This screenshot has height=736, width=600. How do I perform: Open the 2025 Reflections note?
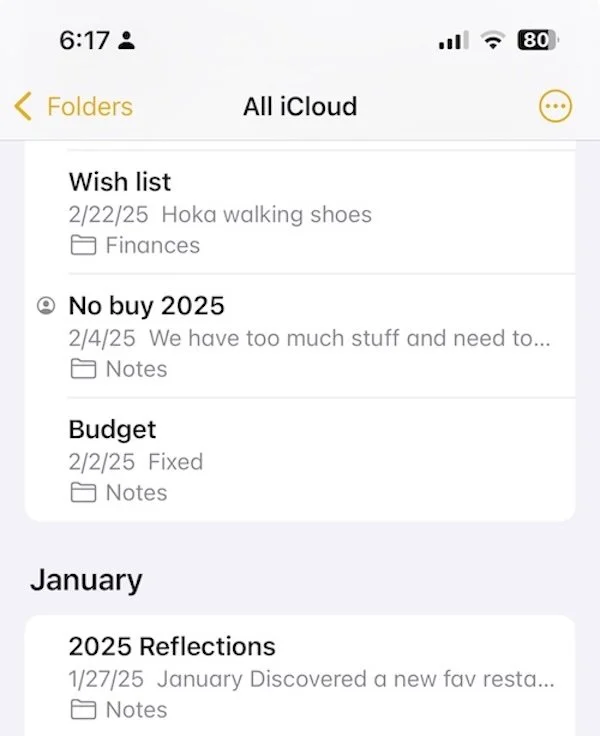point(300,676)
